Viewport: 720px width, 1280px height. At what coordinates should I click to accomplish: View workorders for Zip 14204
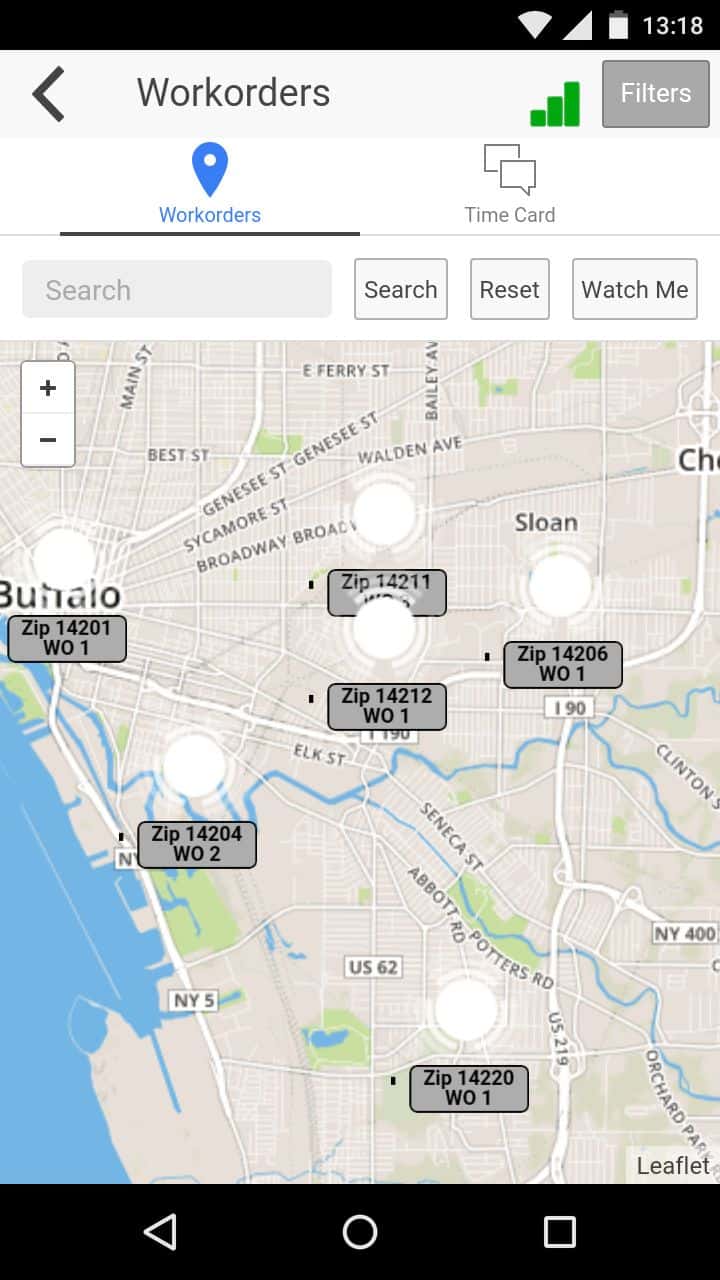(x=196, y=844)
